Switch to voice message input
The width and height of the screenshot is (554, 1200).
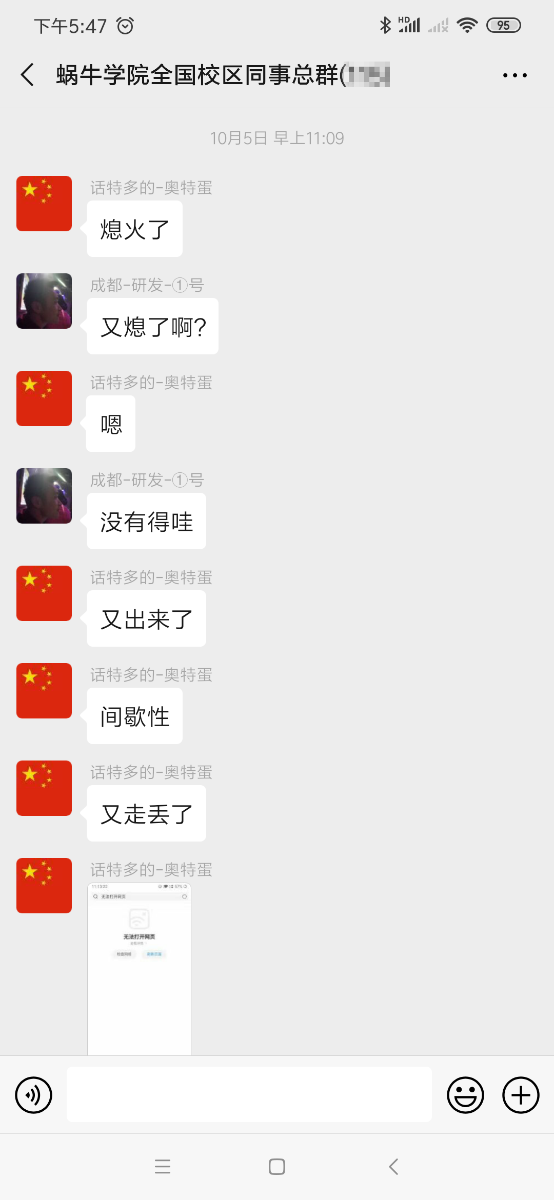(33, 1095)
